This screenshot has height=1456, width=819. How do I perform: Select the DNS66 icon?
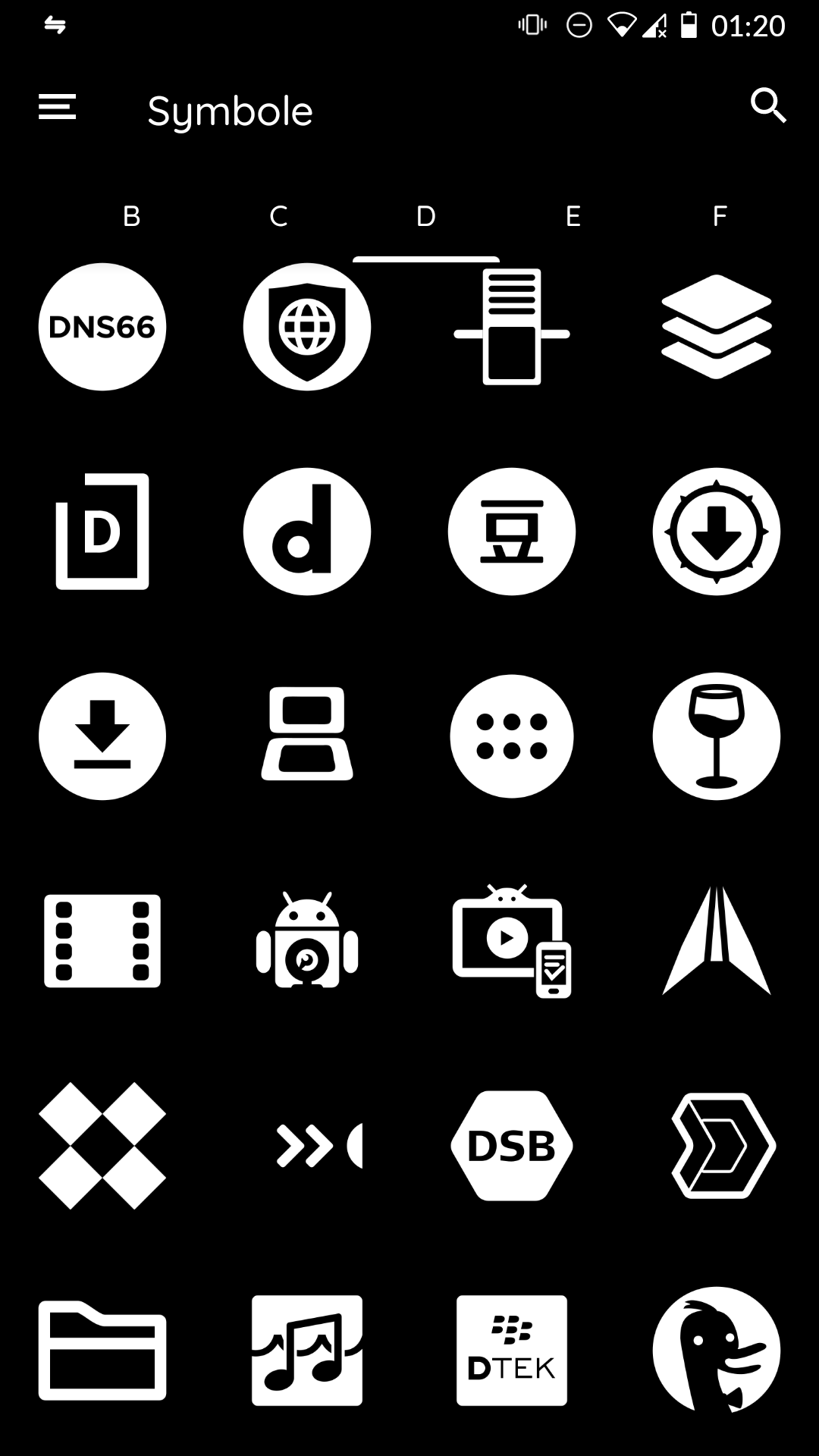pyautogui.click(x=102, y=327)
